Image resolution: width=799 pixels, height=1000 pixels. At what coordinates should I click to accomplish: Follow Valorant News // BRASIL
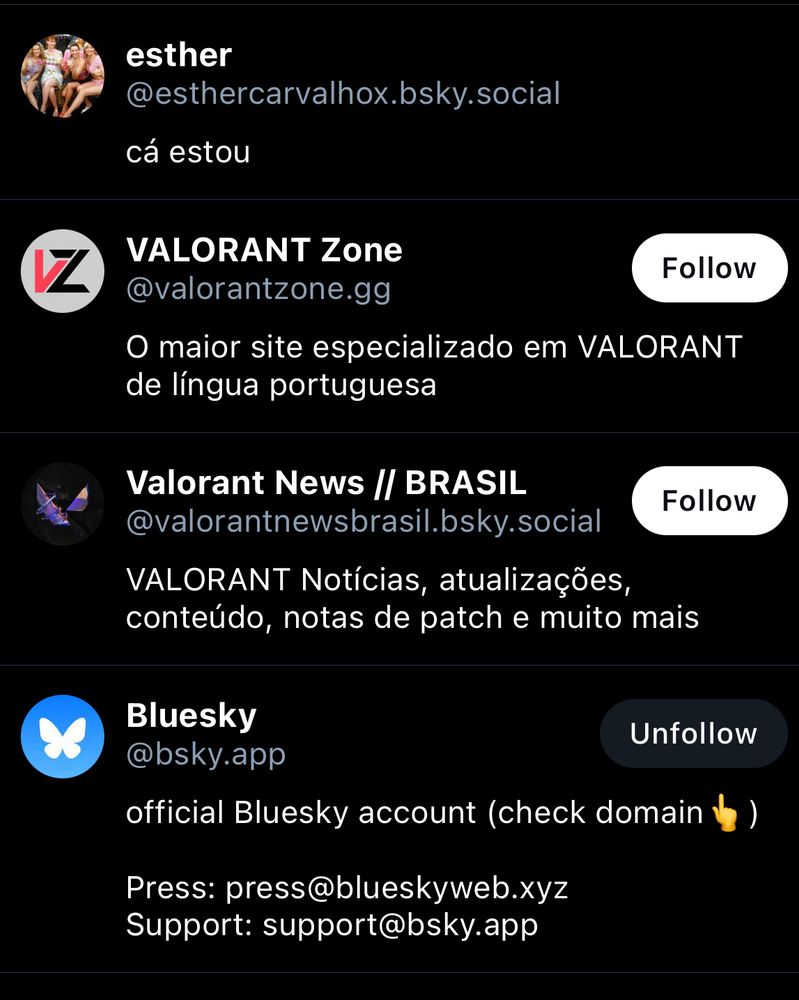click(709, 500)
